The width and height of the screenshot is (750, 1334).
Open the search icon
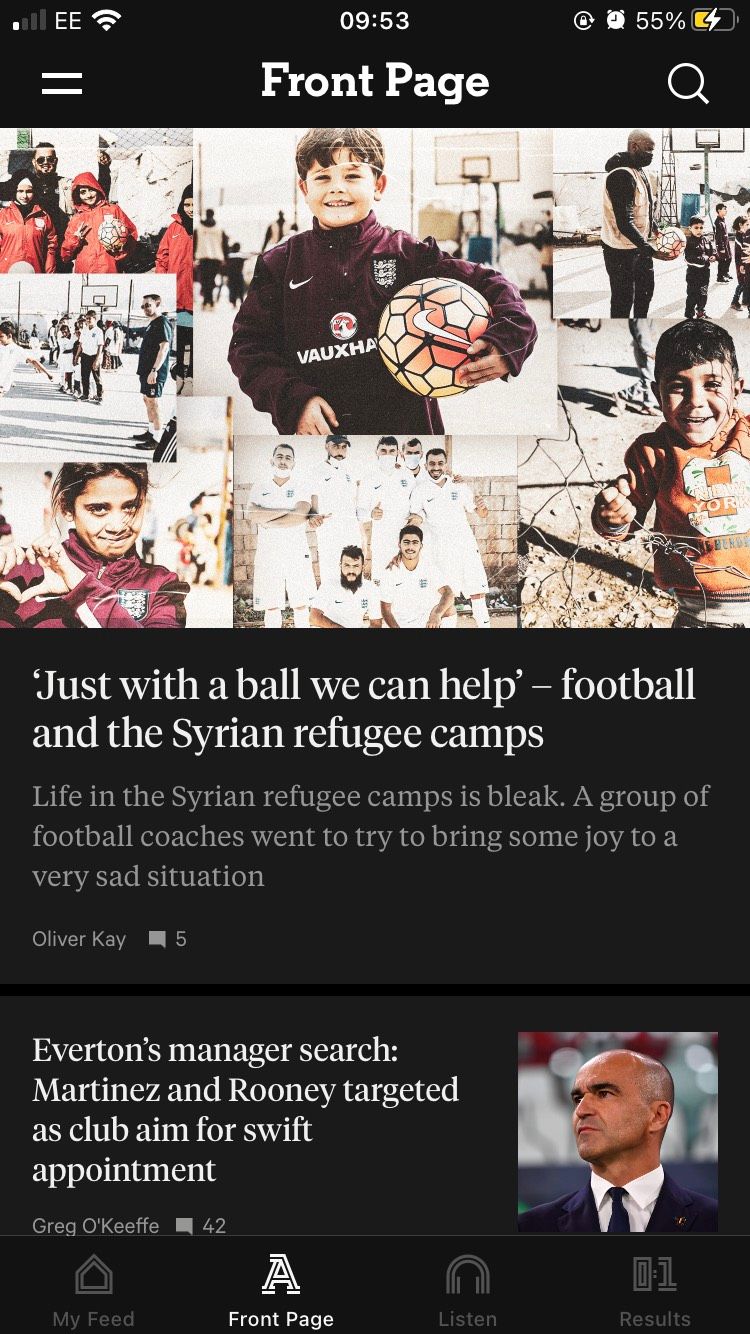(687, 84)
